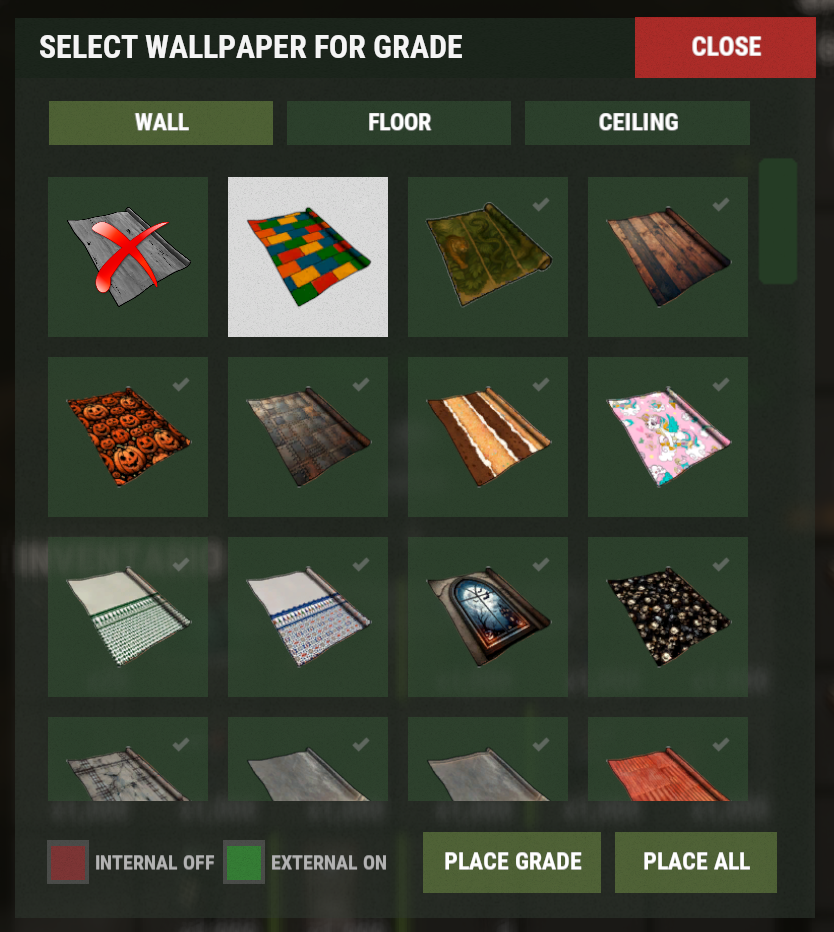Select the stained glass window wallpaper
This screenshot has width=834, height=932.
[488, 617]
